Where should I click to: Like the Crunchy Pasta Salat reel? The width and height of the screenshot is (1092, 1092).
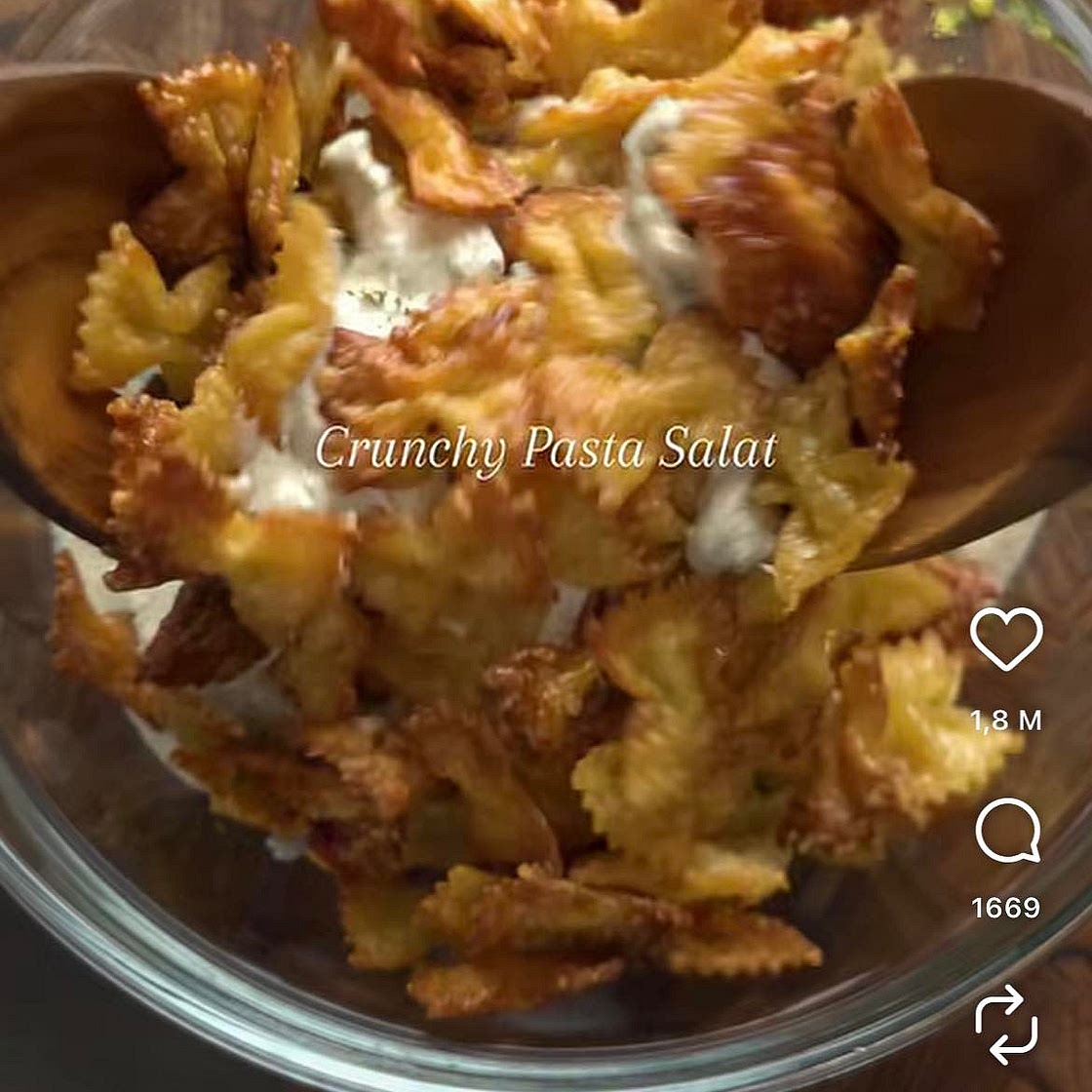pos(1006,639)
